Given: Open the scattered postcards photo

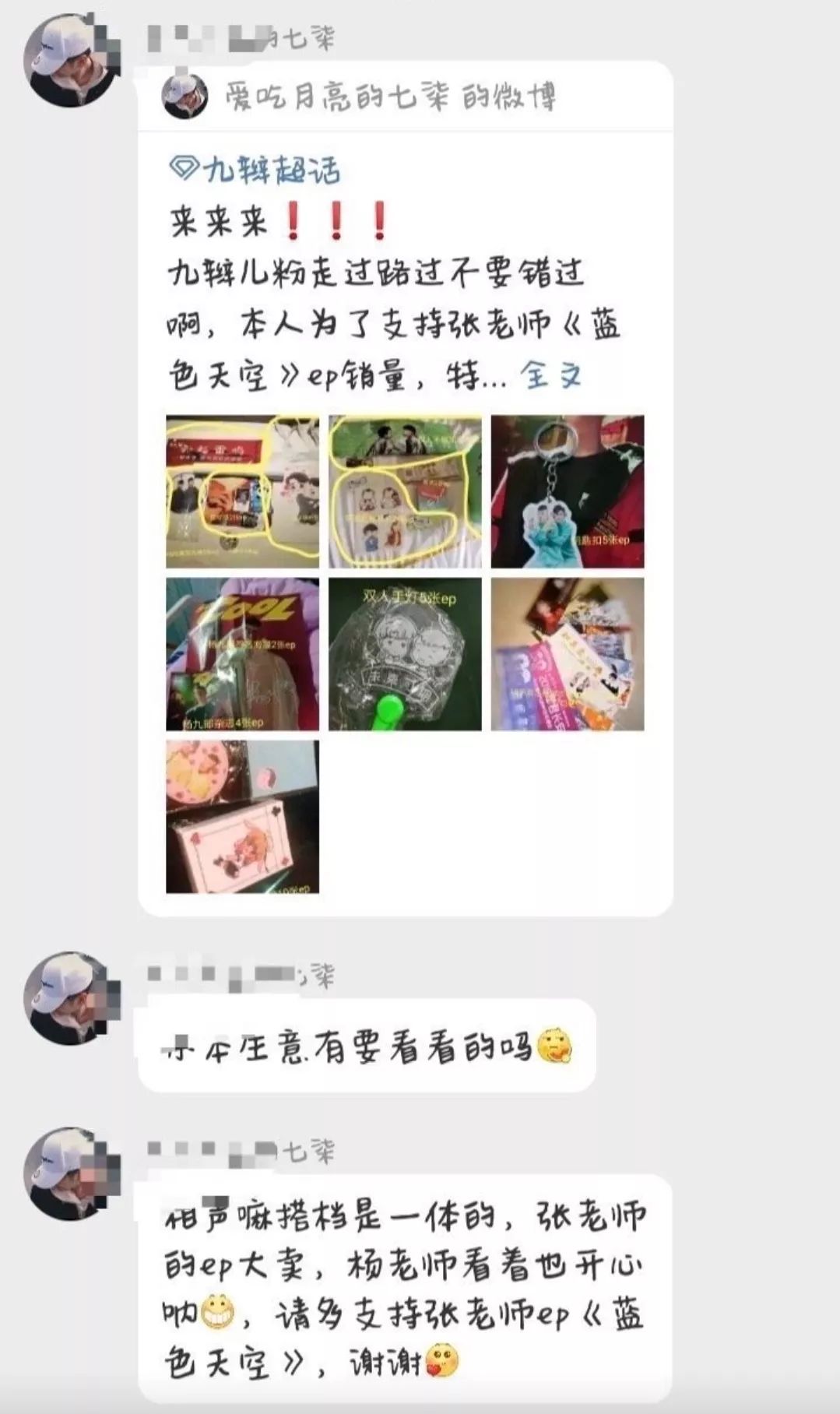Looking at the screenshot, I should pyautogui.click(x=567, y=654).
